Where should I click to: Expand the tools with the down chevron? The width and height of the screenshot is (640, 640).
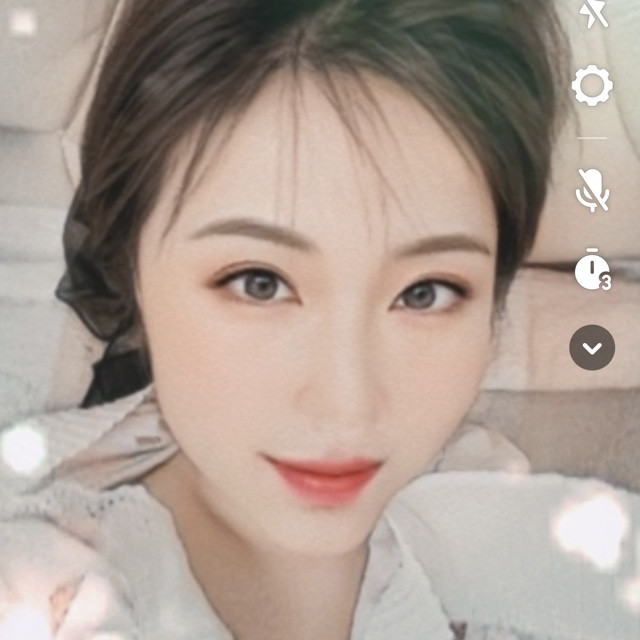pyautogui.click(x=592, y=348)
